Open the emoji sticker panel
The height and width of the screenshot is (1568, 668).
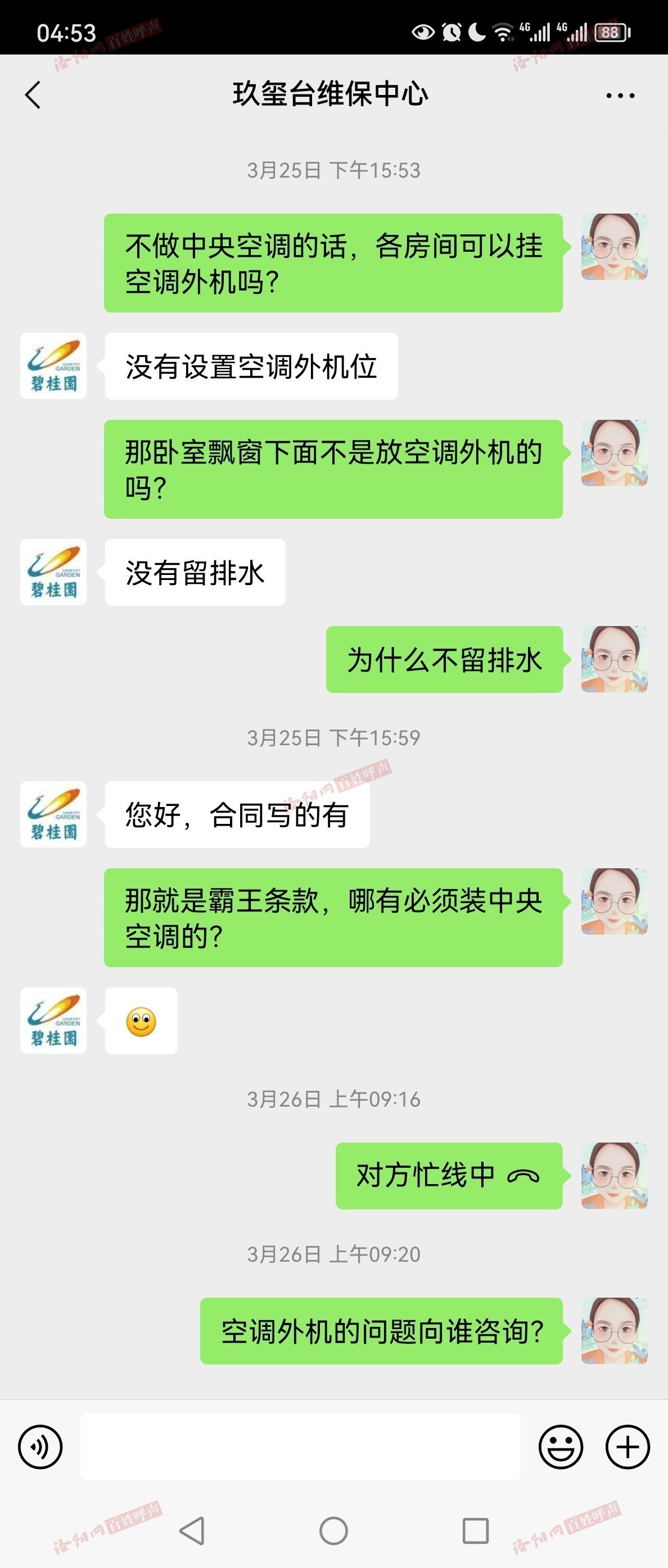(560, 1447)
